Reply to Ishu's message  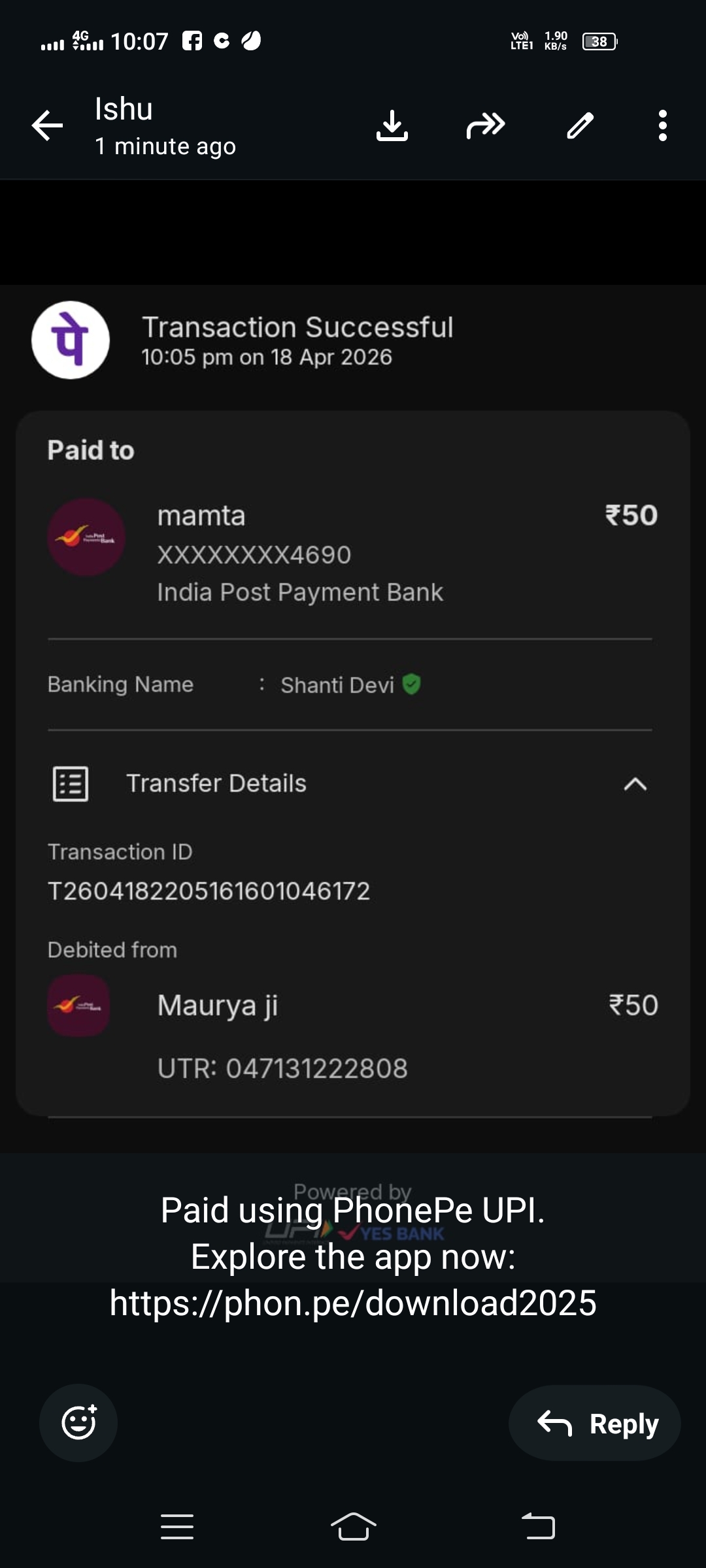[x=595, y=1423]
